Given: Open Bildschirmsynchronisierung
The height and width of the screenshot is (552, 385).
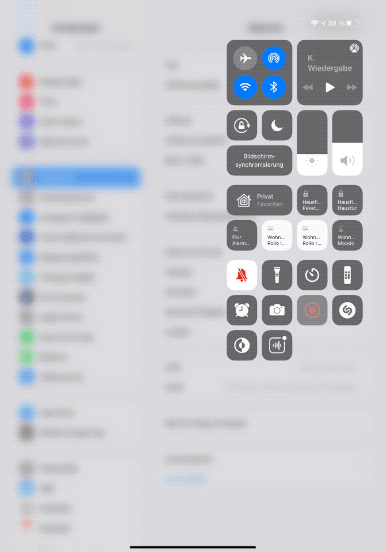Looking at the screenshot, I should pos(259,161).
